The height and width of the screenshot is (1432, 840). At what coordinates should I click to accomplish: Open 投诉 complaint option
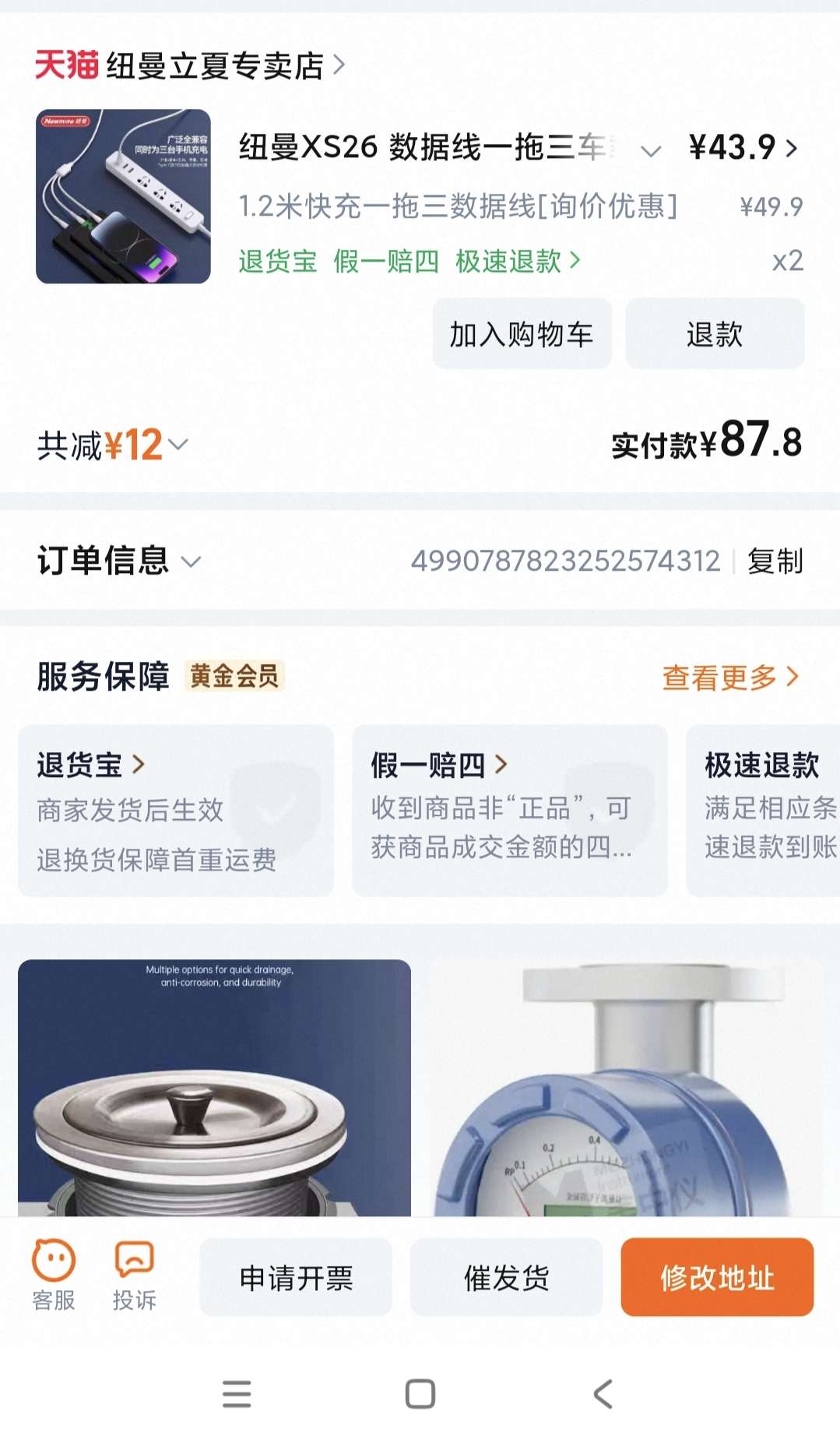pos(134,1275)
